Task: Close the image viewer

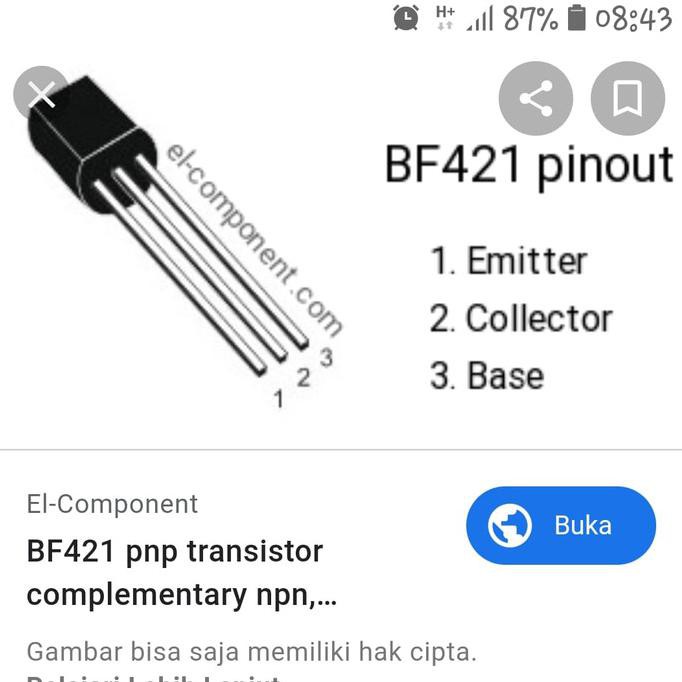Action: pyautogui.click(x=41, y=96)
